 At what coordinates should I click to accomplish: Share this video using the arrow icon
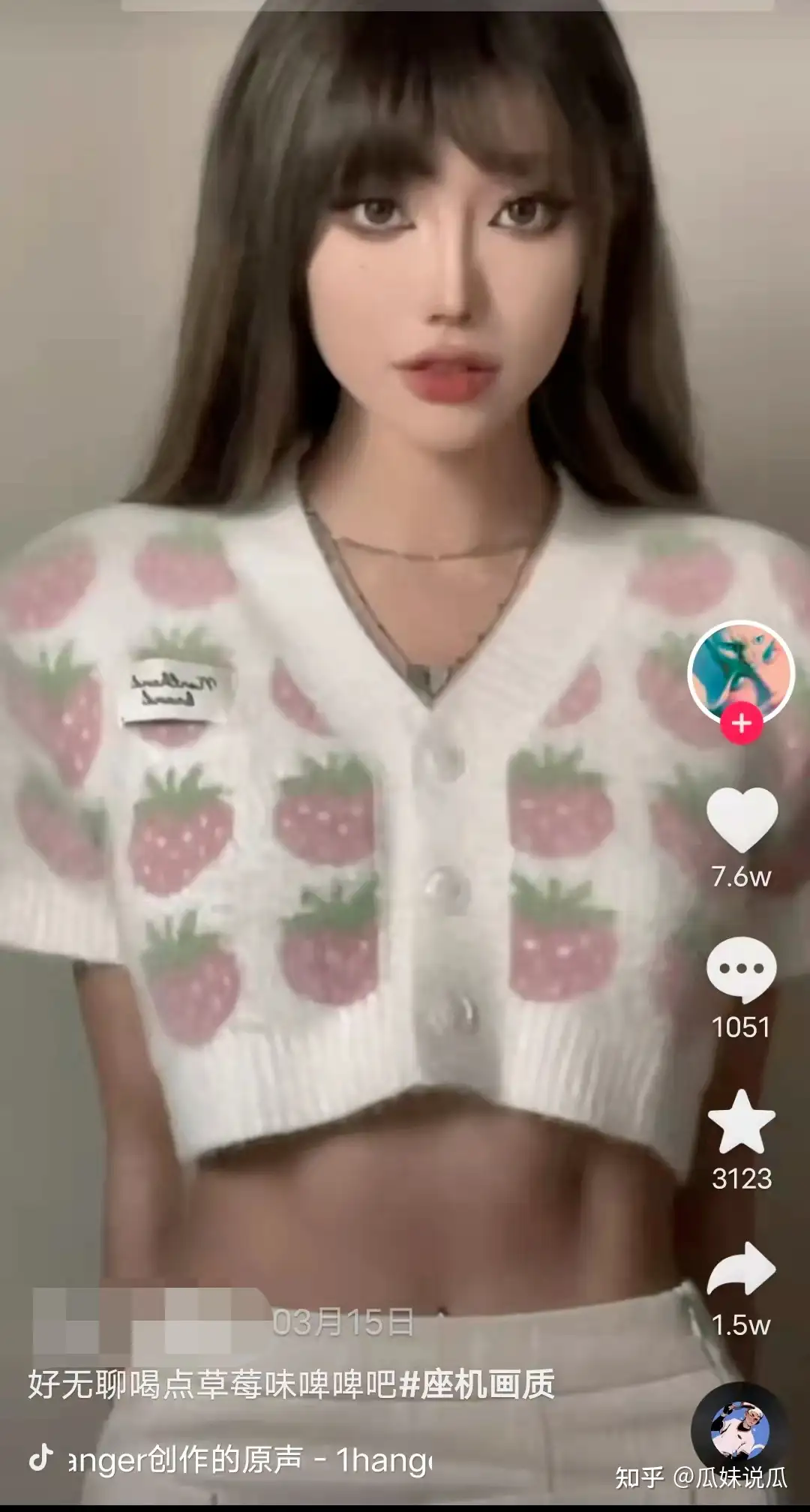point(741,1268)
